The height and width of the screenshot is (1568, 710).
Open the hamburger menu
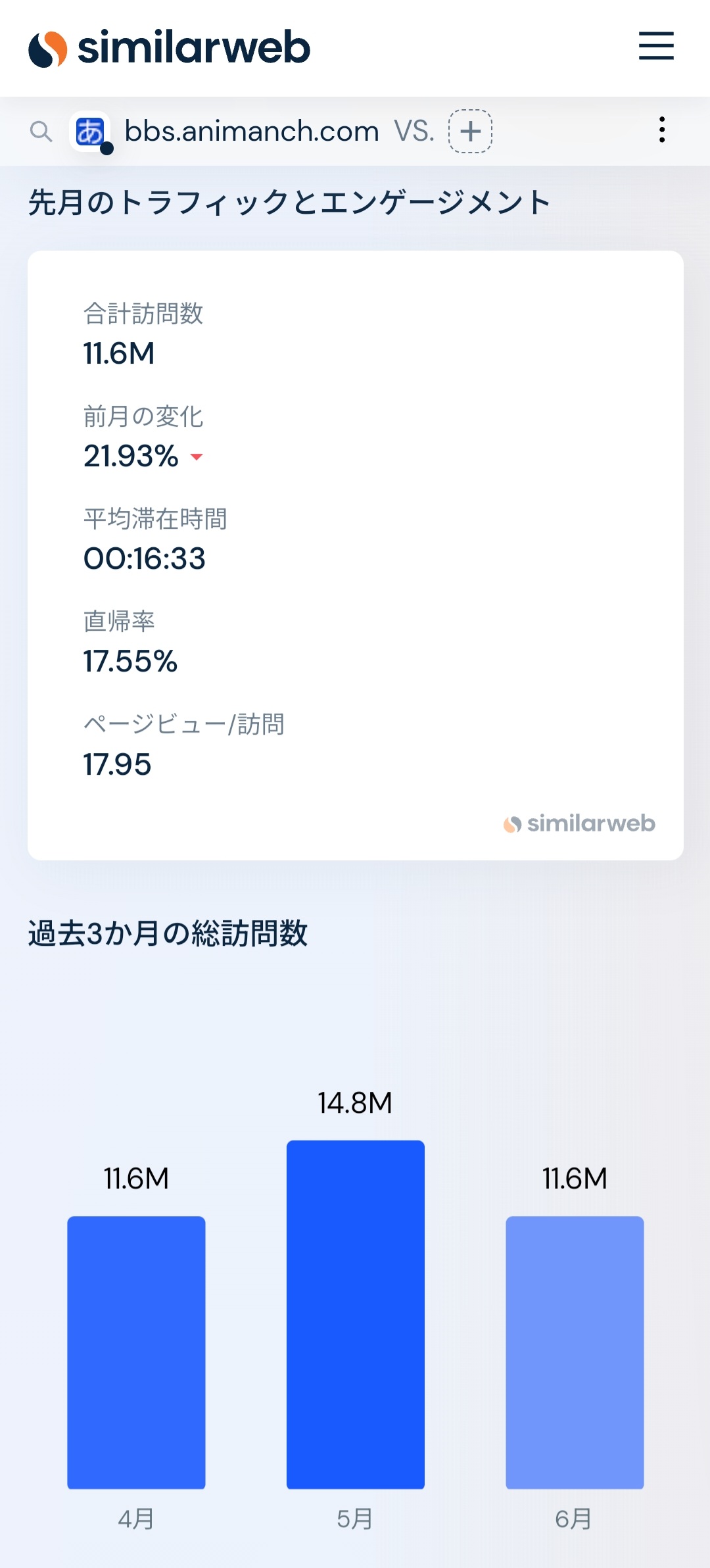point(656,46)
